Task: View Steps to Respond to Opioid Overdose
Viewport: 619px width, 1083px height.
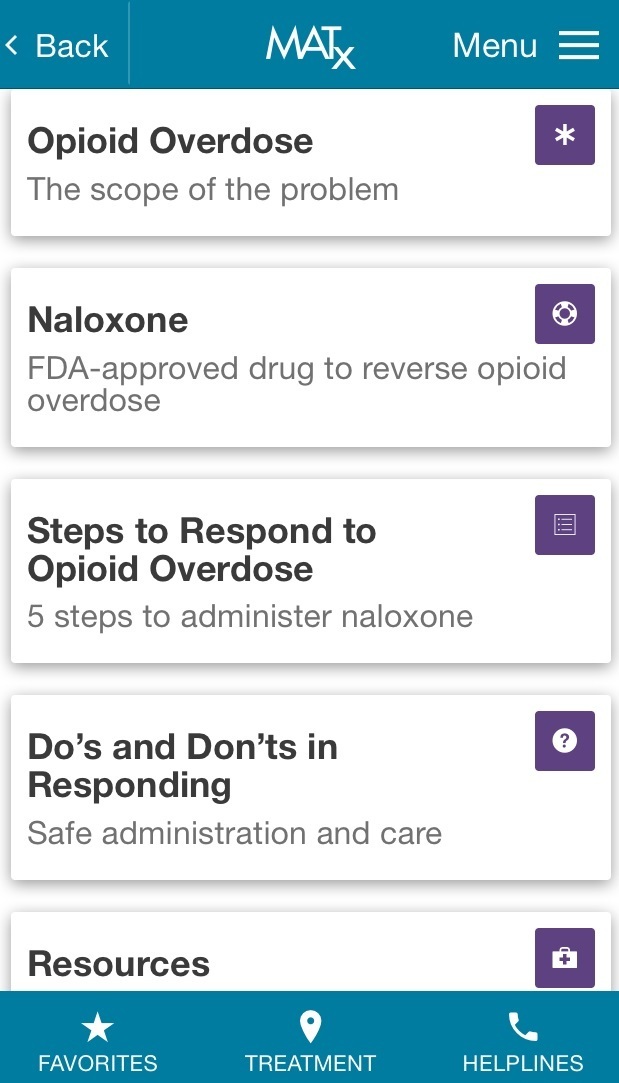Action: (311, 571)
